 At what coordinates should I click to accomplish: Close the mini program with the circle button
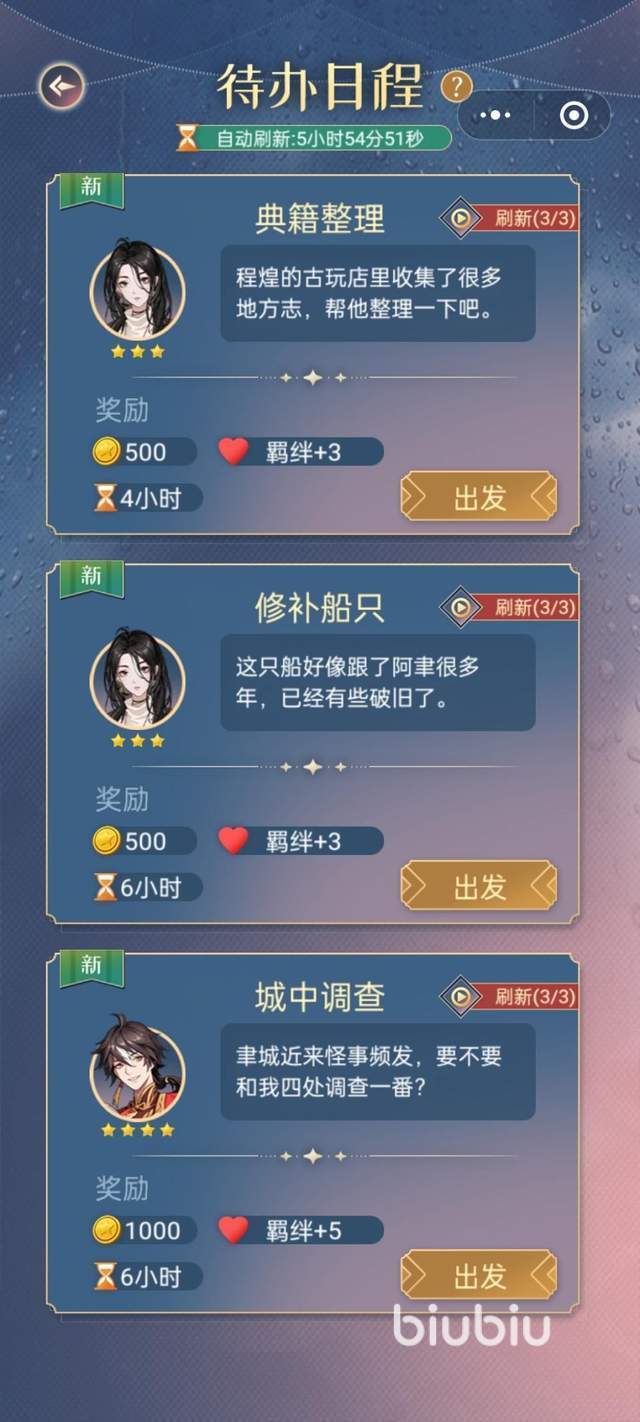point(574,116)
